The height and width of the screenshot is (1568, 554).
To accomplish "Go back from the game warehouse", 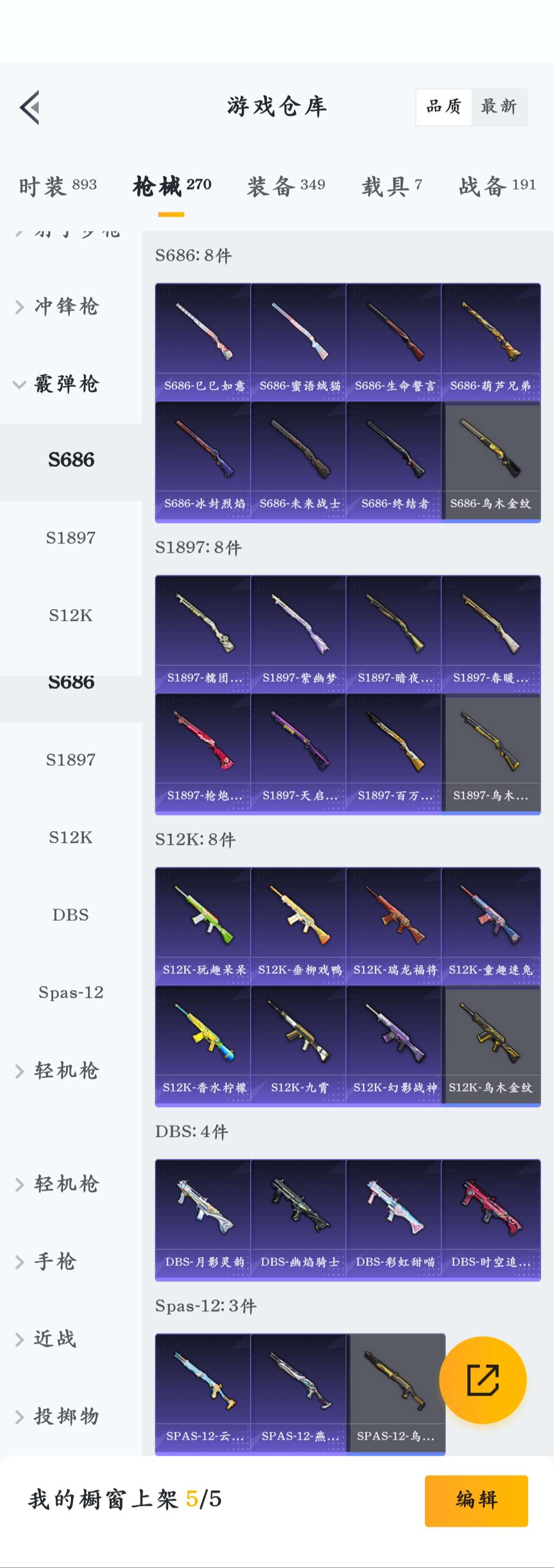I will click(x=30, y=107).
